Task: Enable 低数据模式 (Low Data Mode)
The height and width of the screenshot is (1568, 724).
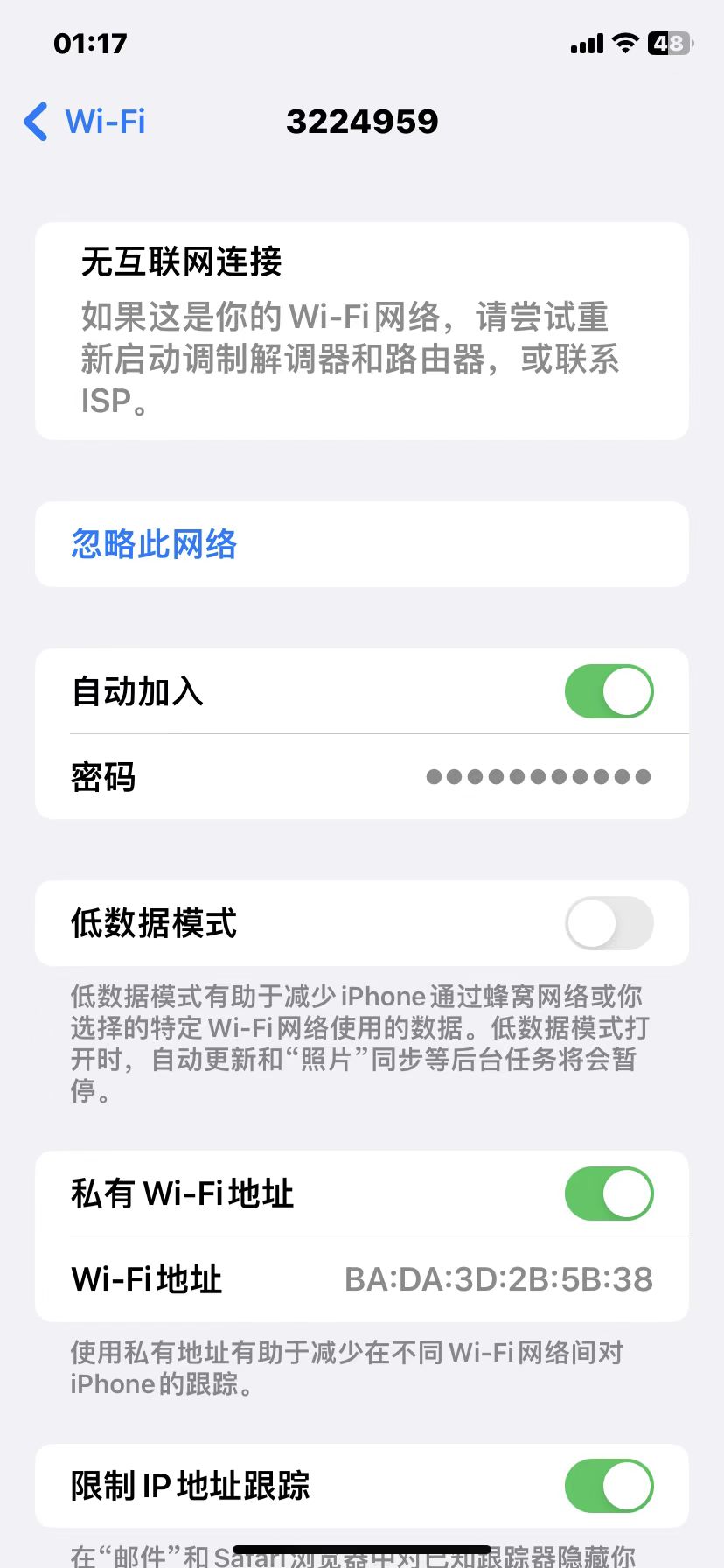Action: (x=609, y=923)
